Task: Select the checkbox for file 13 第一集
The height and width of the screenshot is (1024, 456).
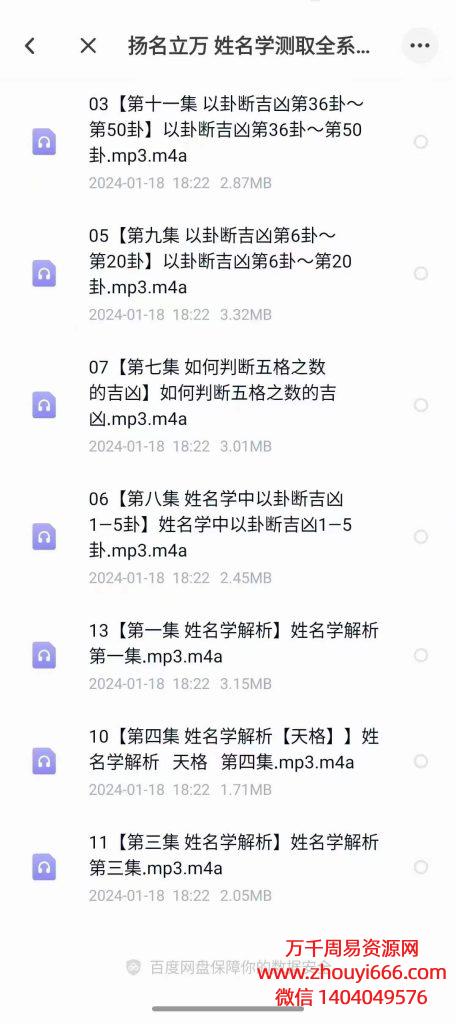Action: pos(421,656)
